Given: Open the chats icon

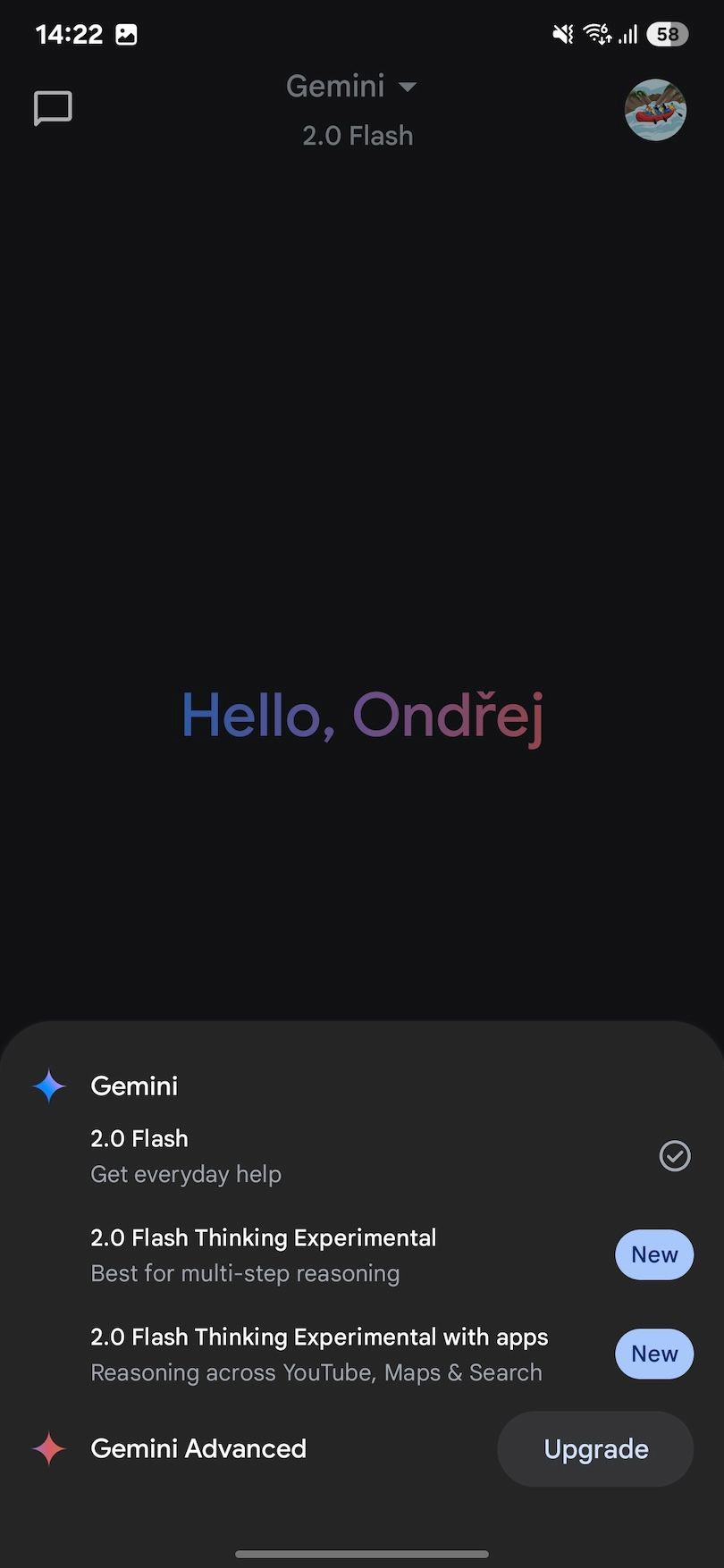Looking at the screenshot, I should (x=53, y=109).
